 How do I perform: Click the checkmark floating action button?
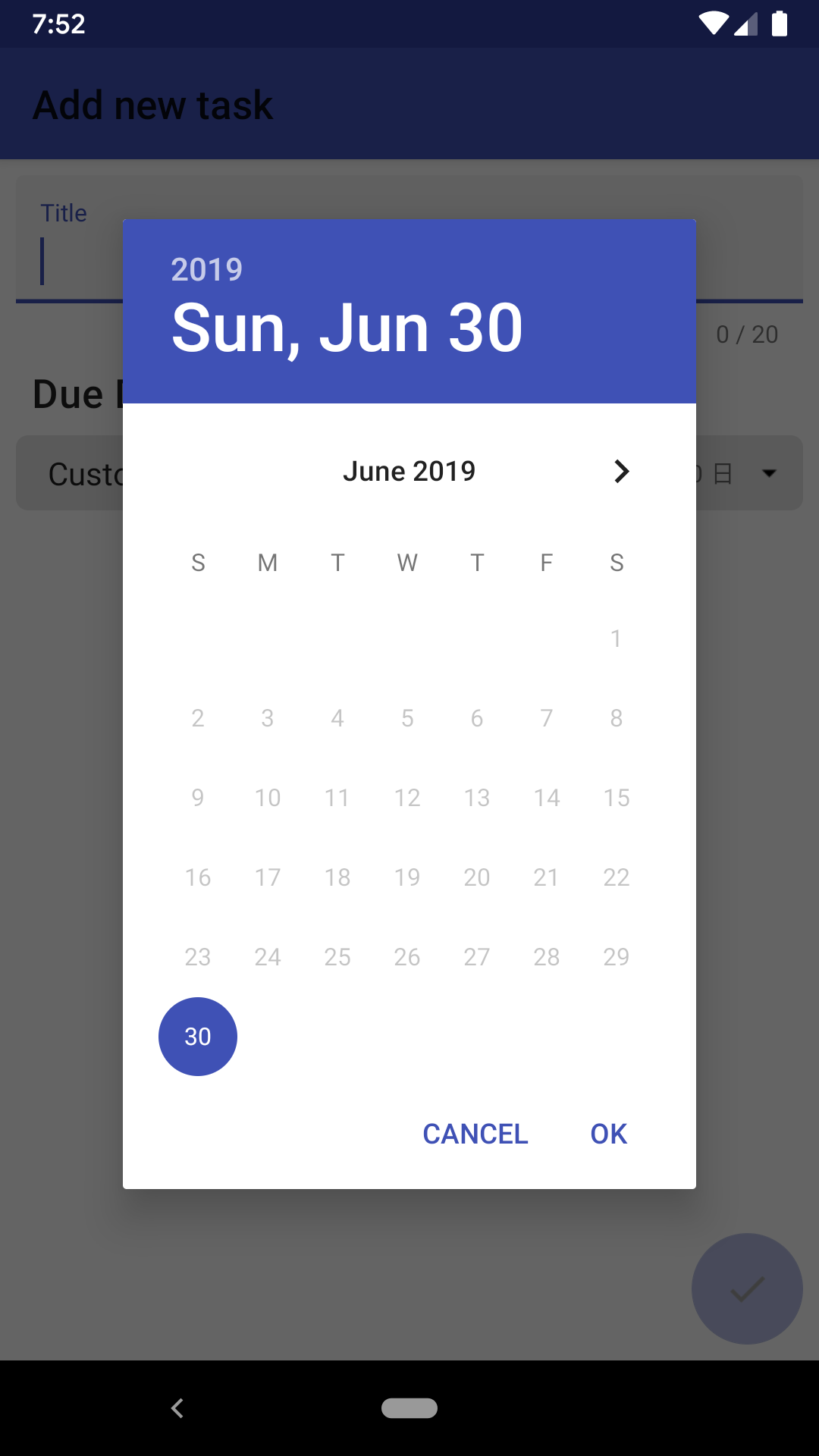click(747, 1289)
